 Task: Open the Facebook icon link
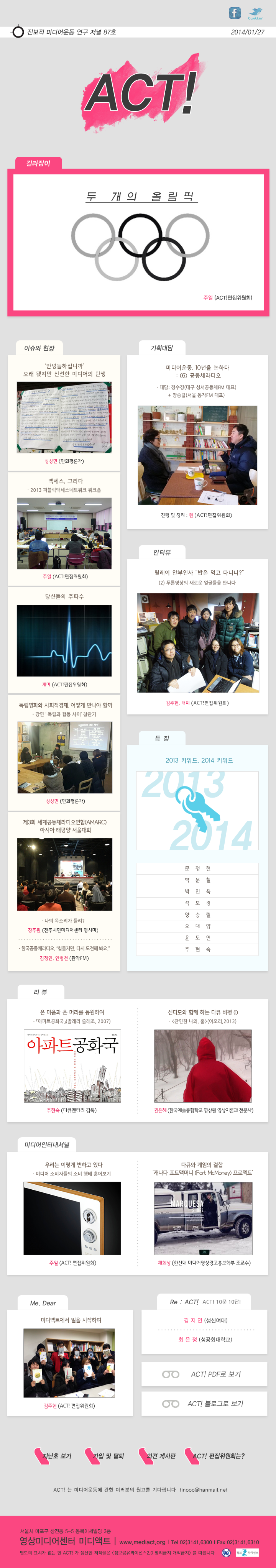pyautogui.click(x=235, y=13)
